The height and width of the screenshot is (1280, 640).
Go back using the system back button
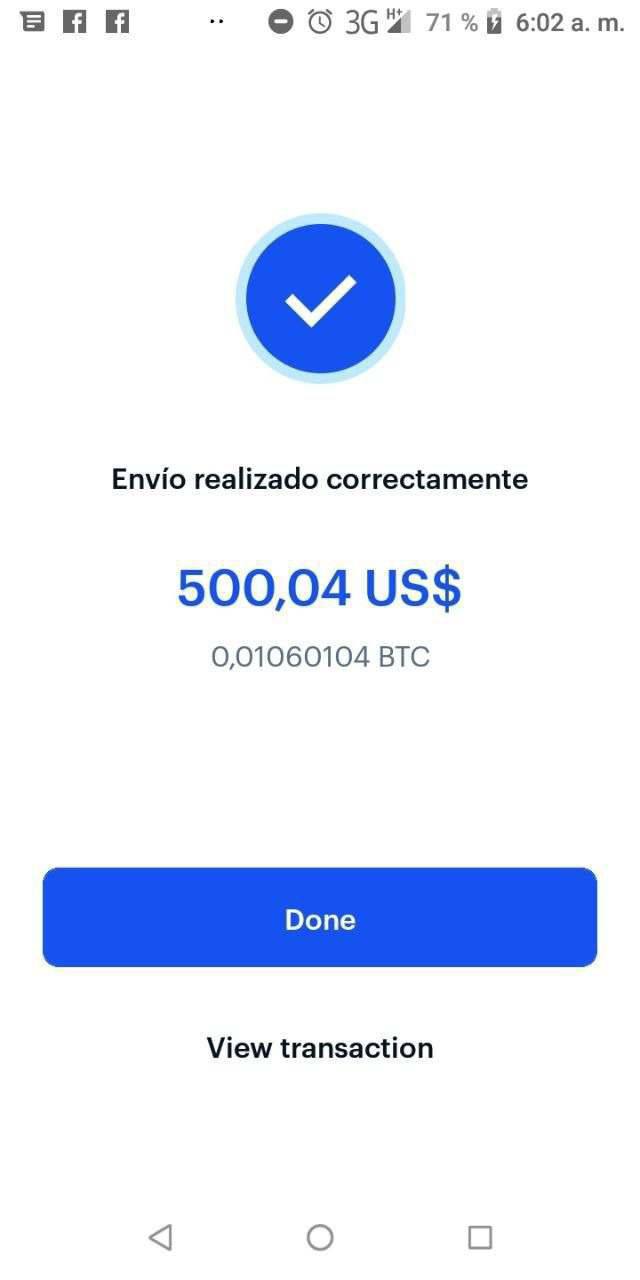coord(160,1237)
